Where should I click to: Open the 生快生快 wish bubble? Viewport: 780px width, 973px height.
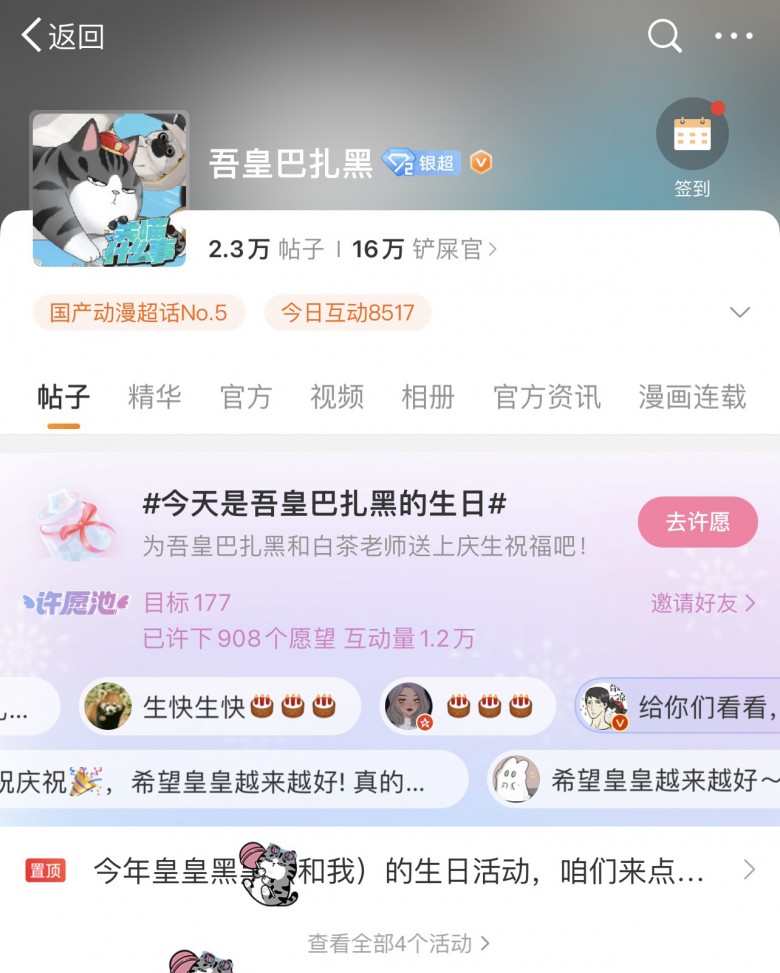pos(220,706)
